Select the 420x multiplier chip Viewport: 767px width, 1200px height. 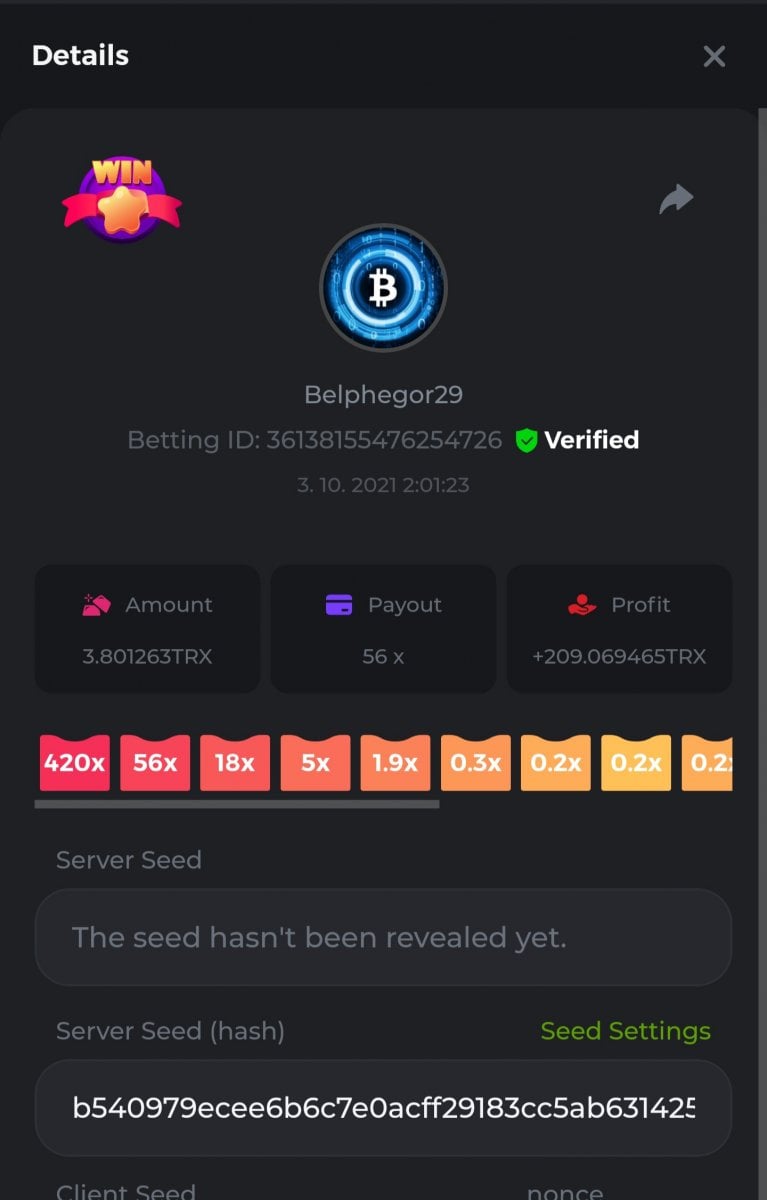[75, 763]
